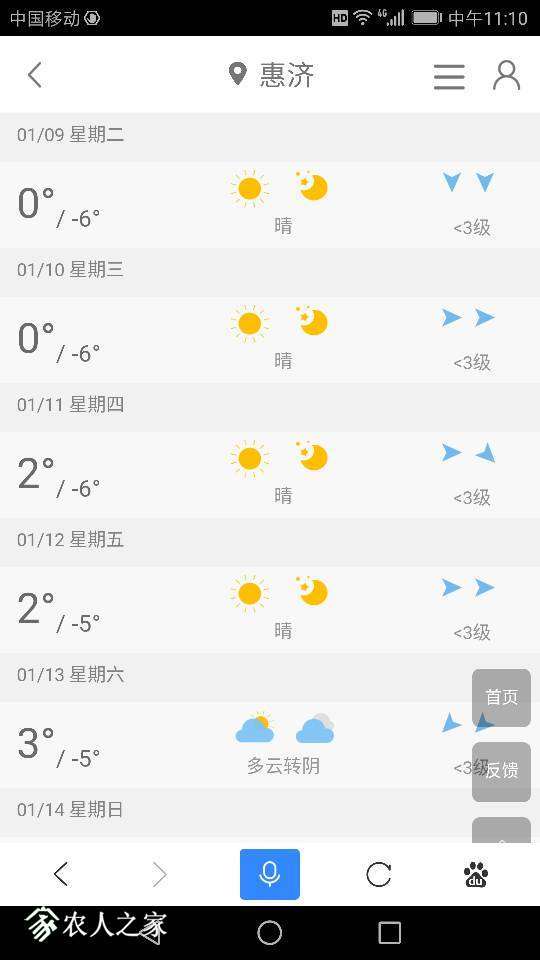The height and width of the screenshot is (960, 540).
Task: Open the Baidu paw home icon
Action: click(x=476, y=874)
